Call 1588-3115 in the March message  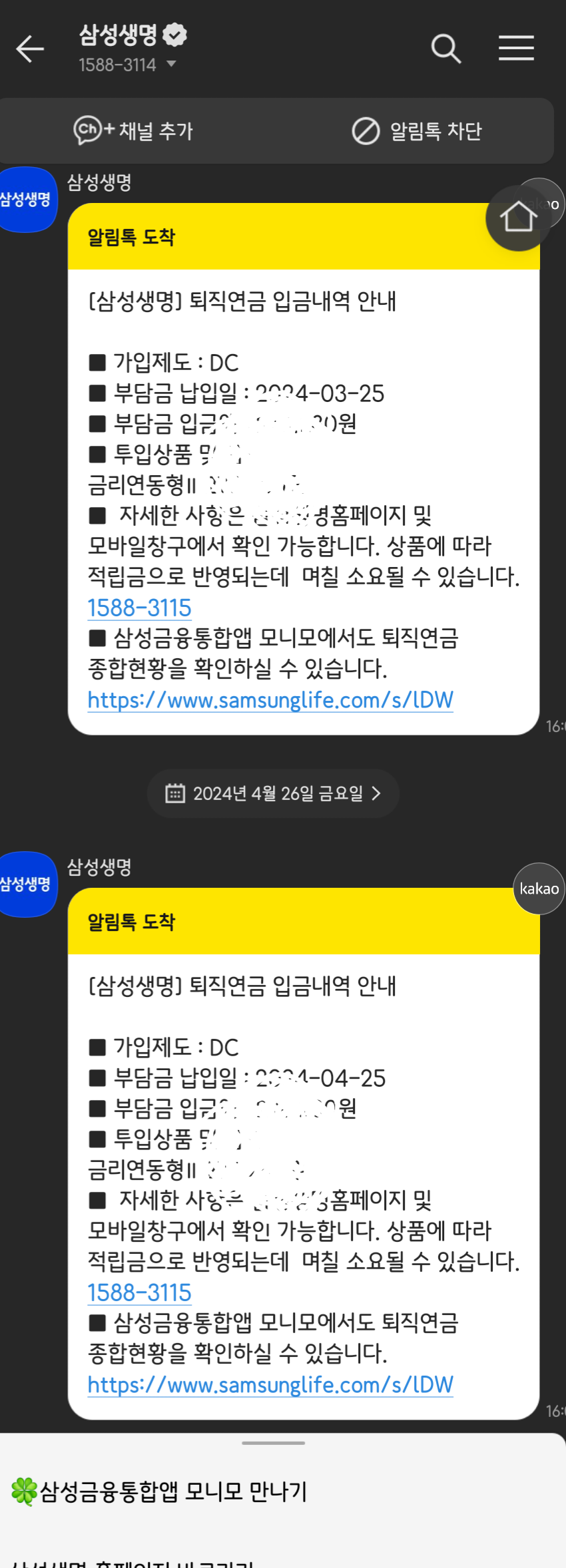pyautogui.click(x=140, y=608)
